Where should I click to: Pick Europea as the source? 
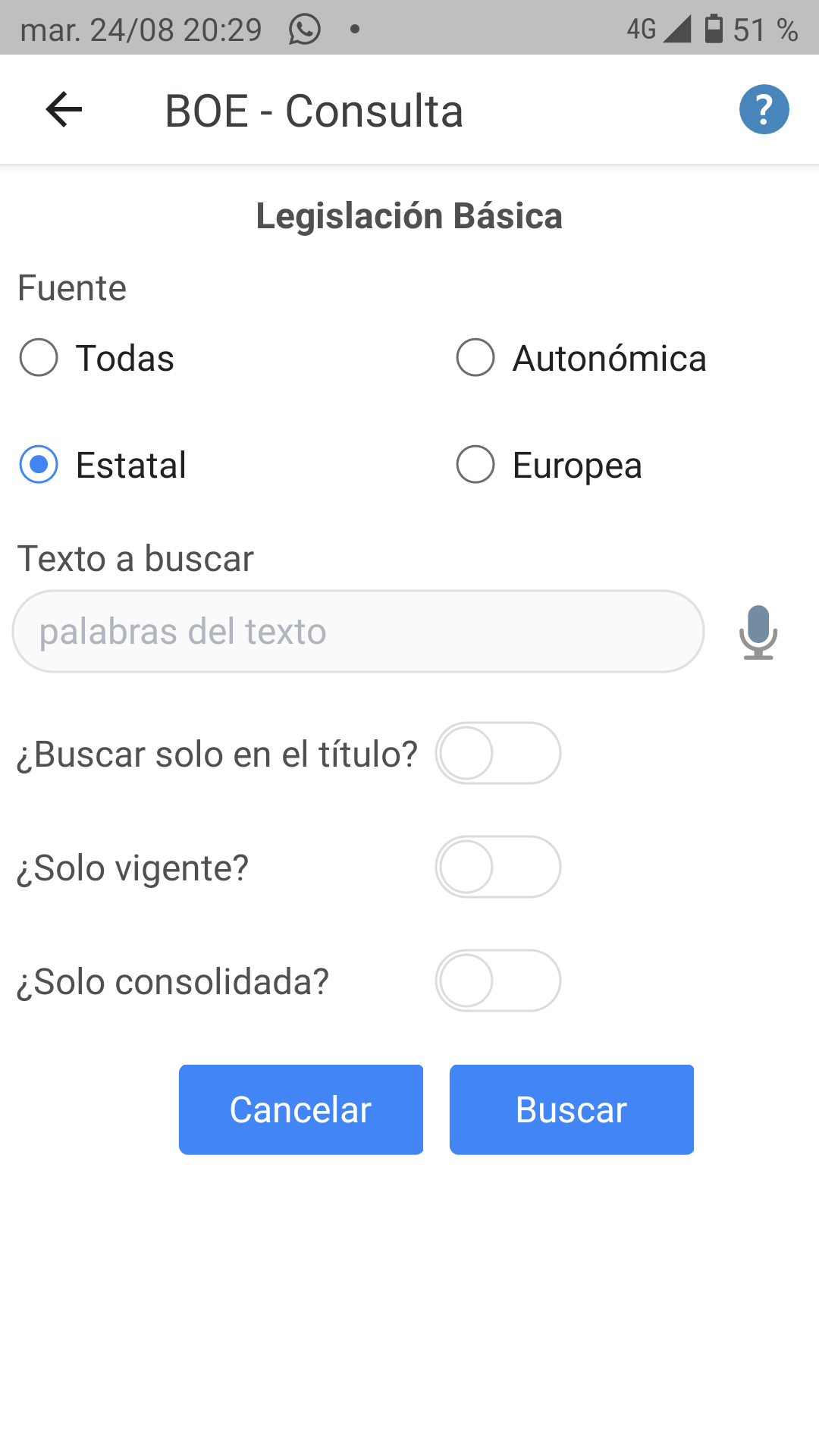pos(476,465)
